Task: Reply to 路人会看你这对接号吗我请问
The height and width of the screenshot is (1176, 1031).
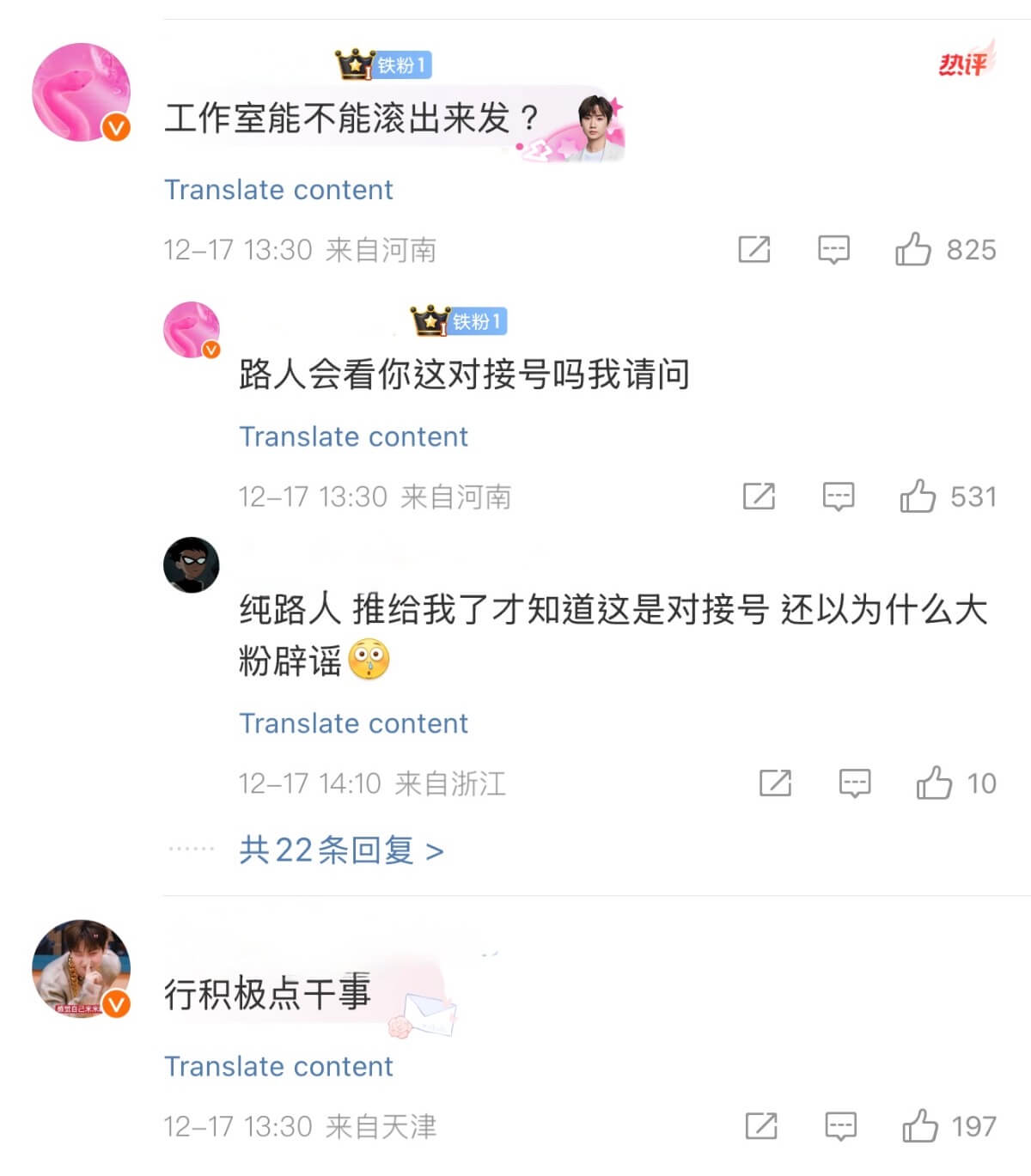Action: pyautogui.click(x=839, y=497)
